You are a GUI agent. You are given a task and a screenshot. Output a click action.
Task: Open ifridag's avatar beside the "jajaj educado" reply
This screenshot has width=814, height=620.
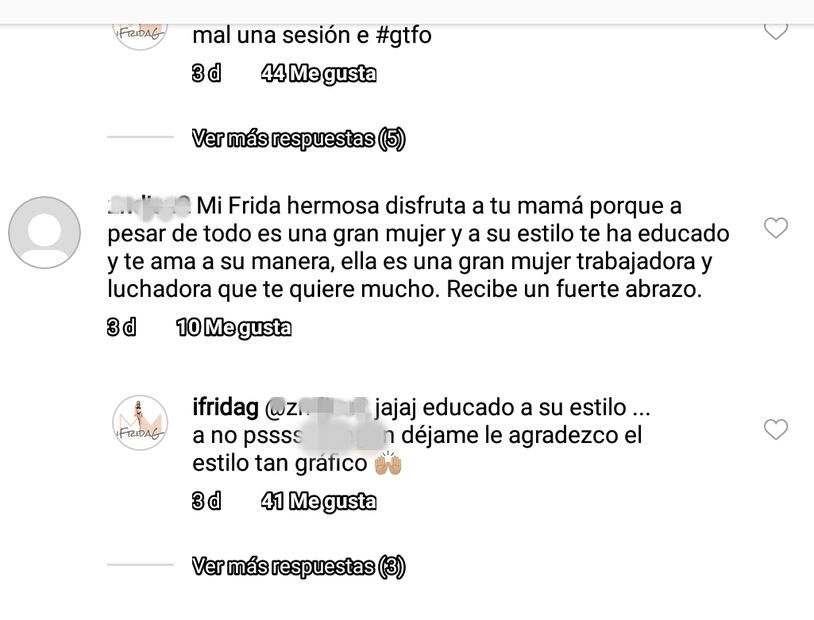coord(140,423)
